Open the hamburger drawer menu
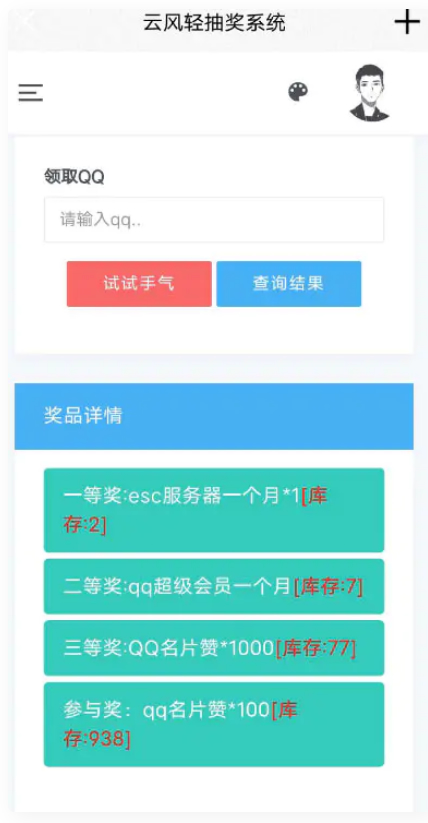Image resolution: width=428 pixels, height=823 pixels. pyautogui.click(x=30, y=93)
